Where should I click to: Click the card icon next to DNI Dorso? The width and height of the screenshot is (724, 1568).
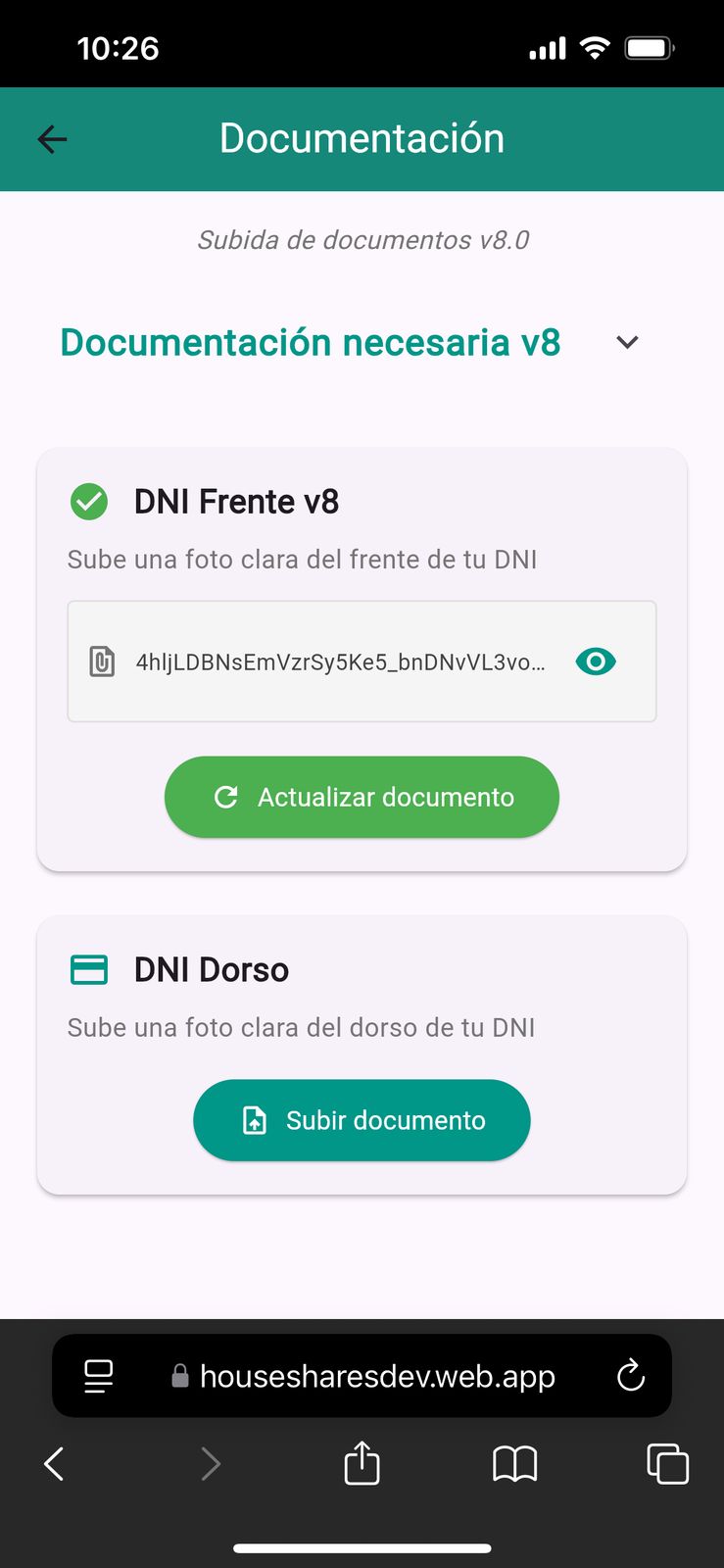click(89, 970)
